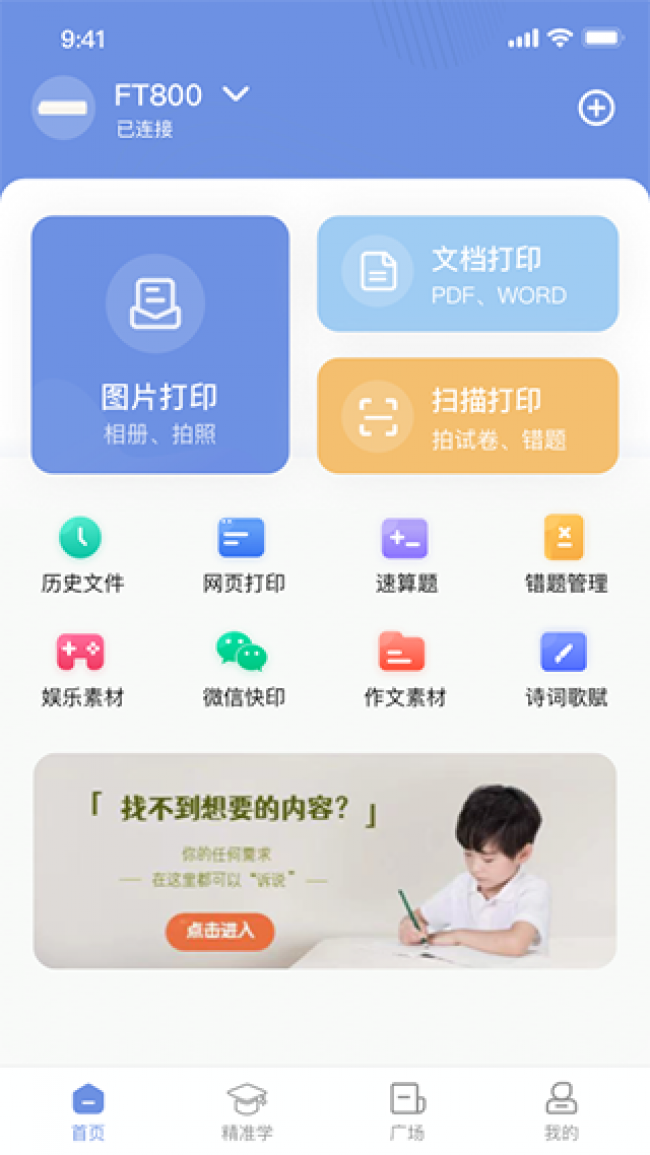Viewport: 650px width, 1155px height.
Task: Open the 广场 tab
Action: tap(407, 1111)
